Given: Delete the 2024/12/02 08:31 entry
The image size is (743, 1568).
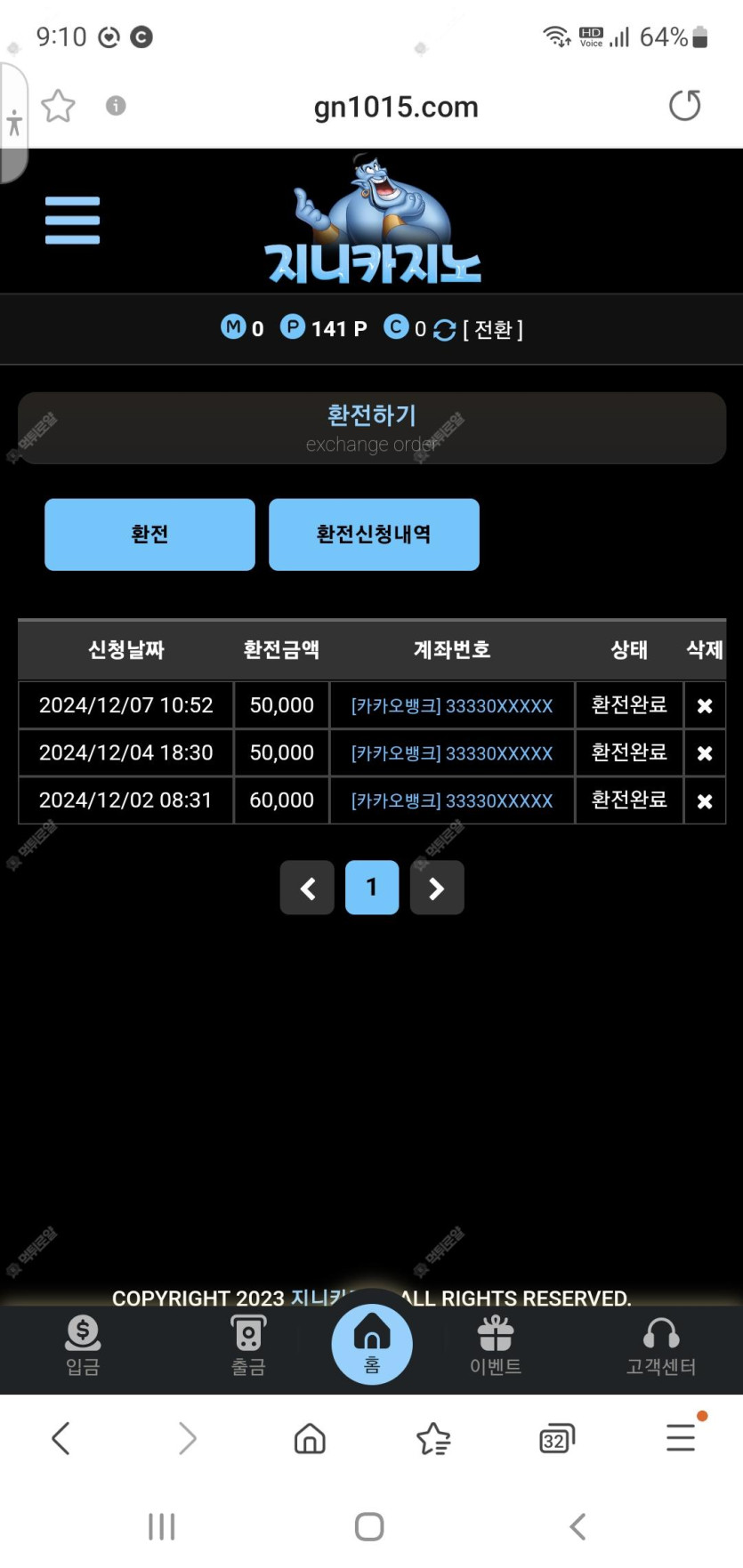Looking at the screenshot, I should 704,801.
